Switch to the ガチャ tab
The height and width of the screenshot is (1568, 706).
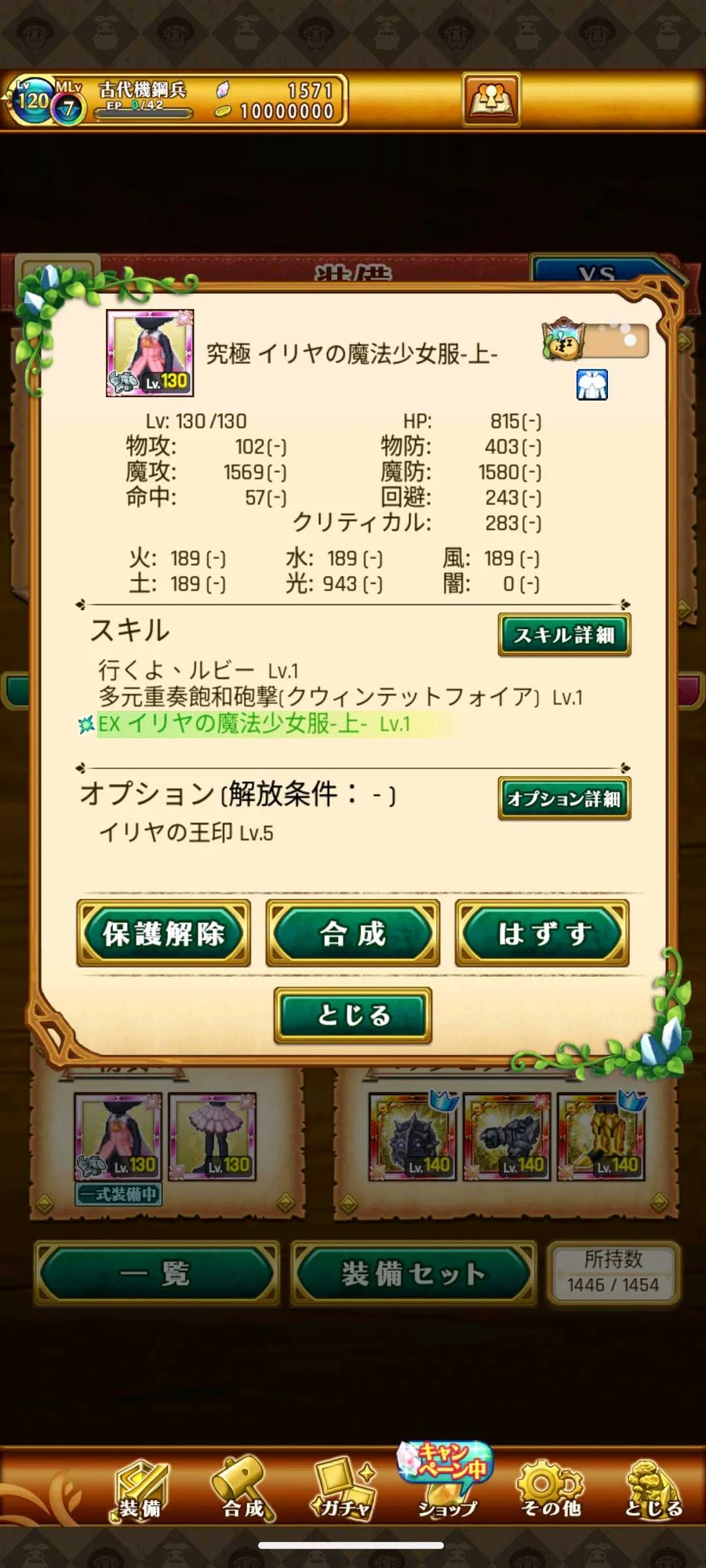click(344, 1490)
